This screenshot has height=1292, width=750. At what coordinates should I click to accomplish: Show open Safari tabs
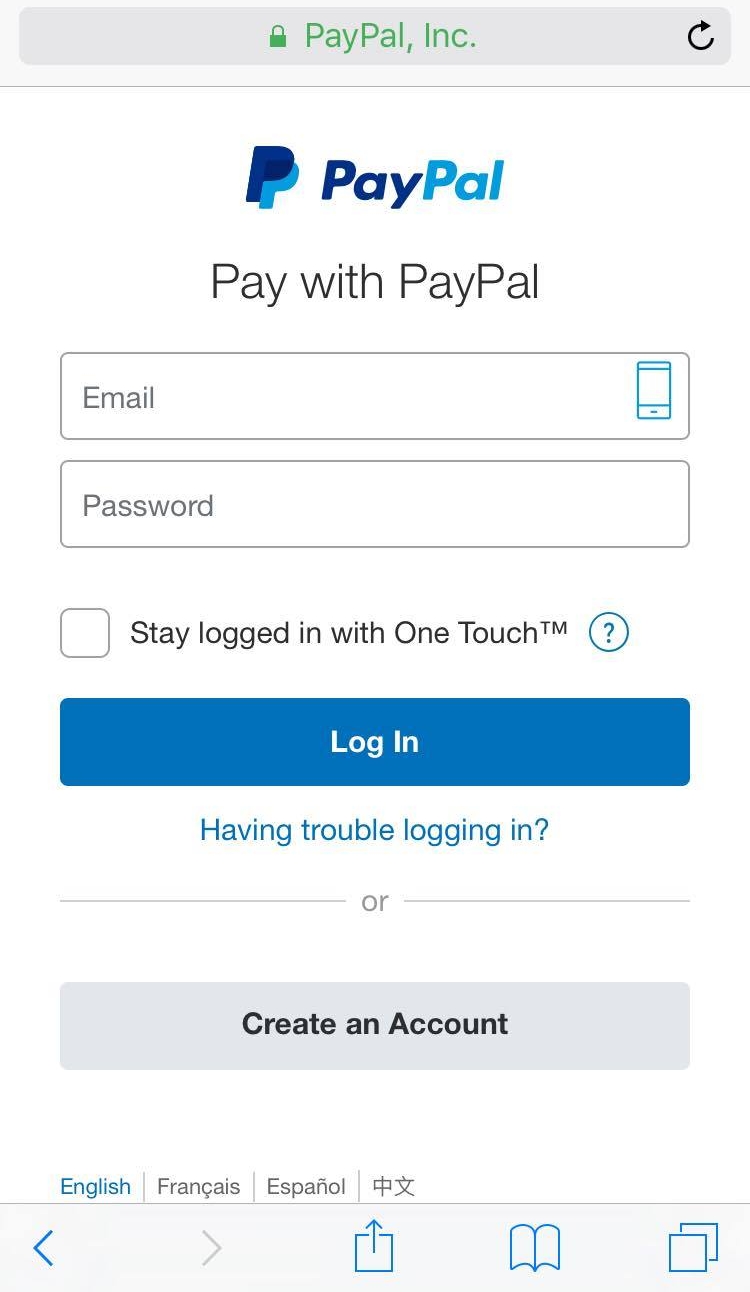coord(693,1248)
